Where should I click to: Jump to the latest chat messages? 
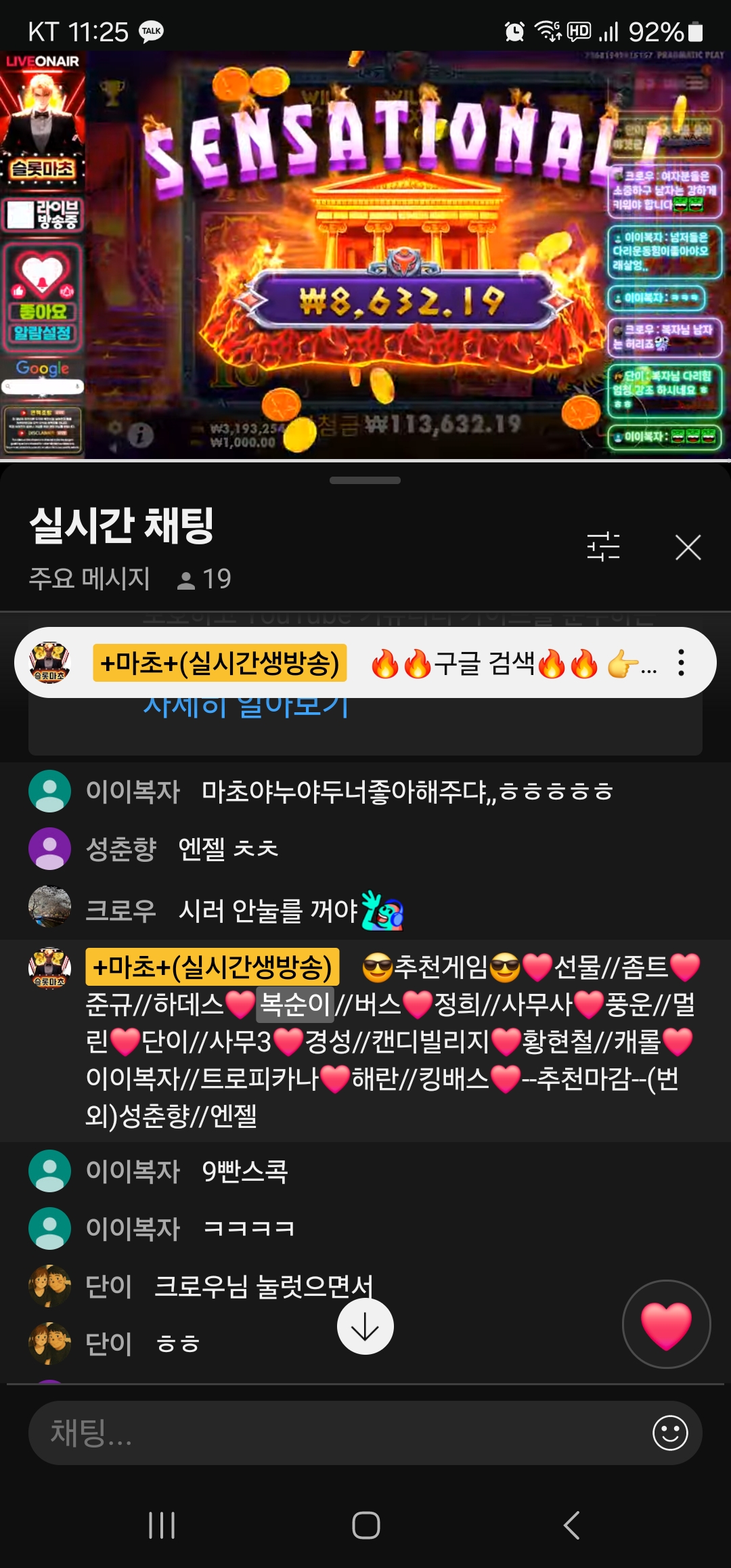(365, 1326)
